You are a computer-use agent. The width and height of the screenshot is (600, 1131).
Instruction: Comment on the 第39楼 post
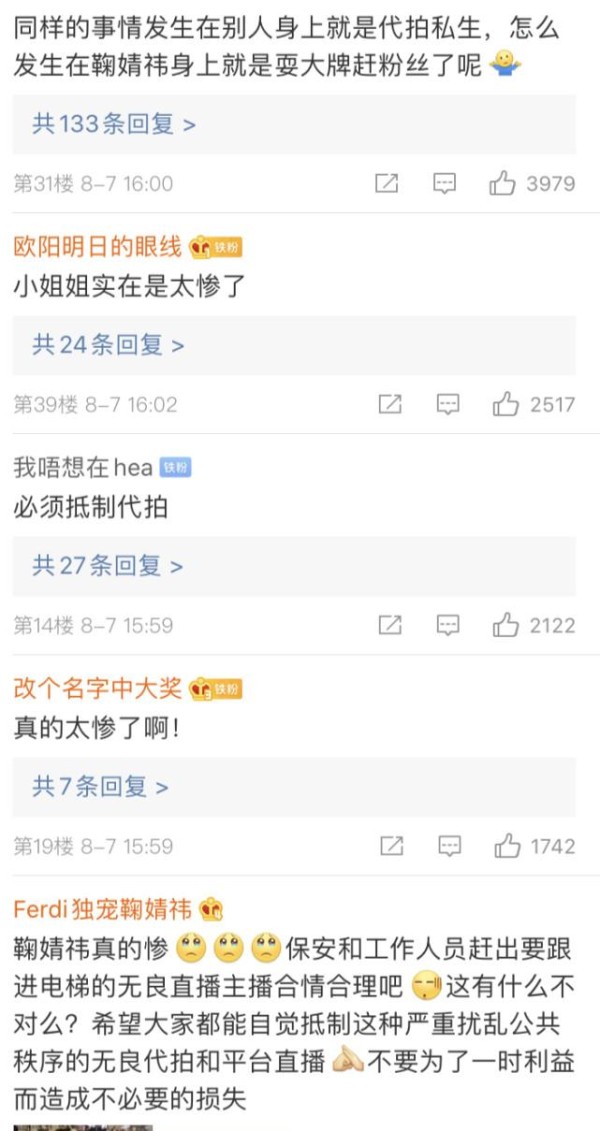click(448, 404)
